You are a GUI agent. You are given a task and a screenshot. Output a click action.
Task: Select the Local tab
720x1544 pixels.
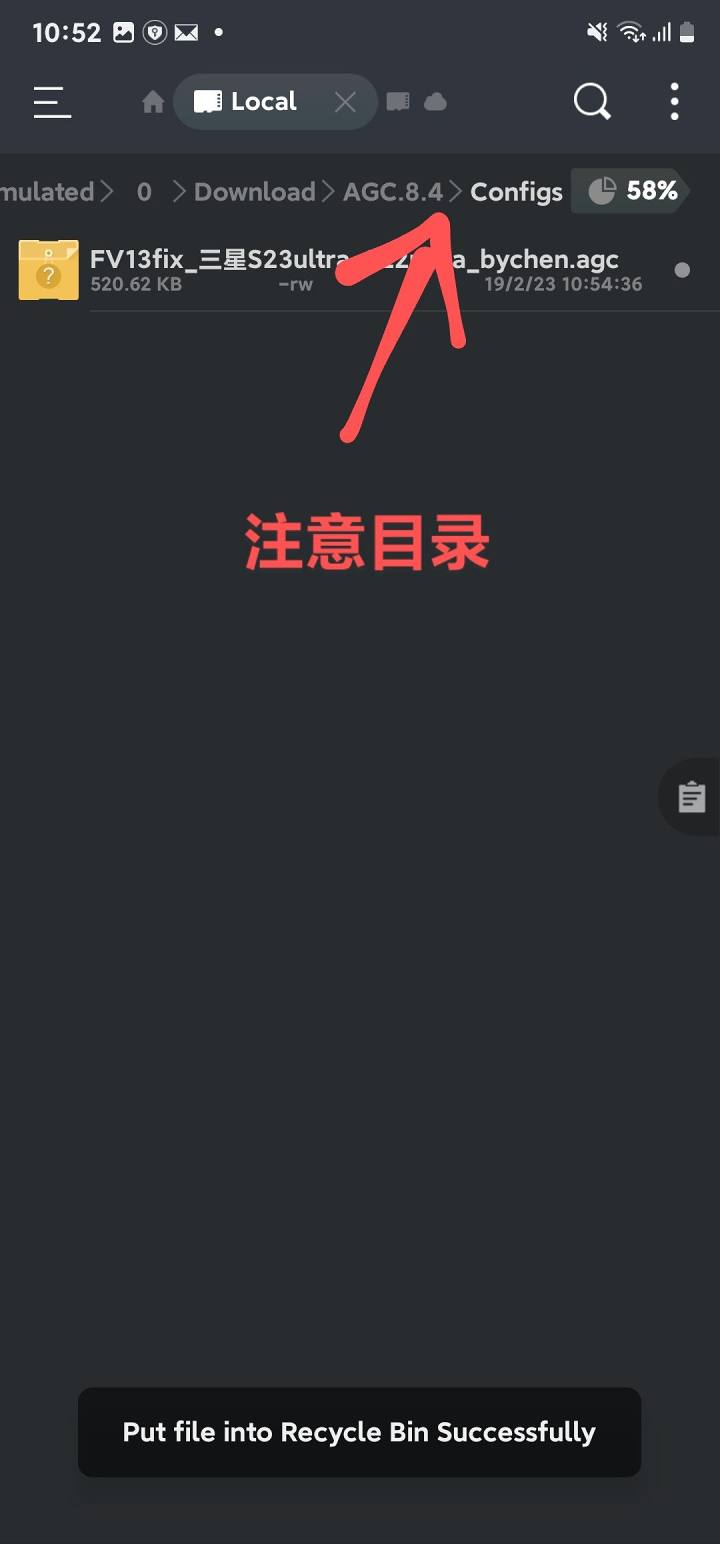coord(248,102)
